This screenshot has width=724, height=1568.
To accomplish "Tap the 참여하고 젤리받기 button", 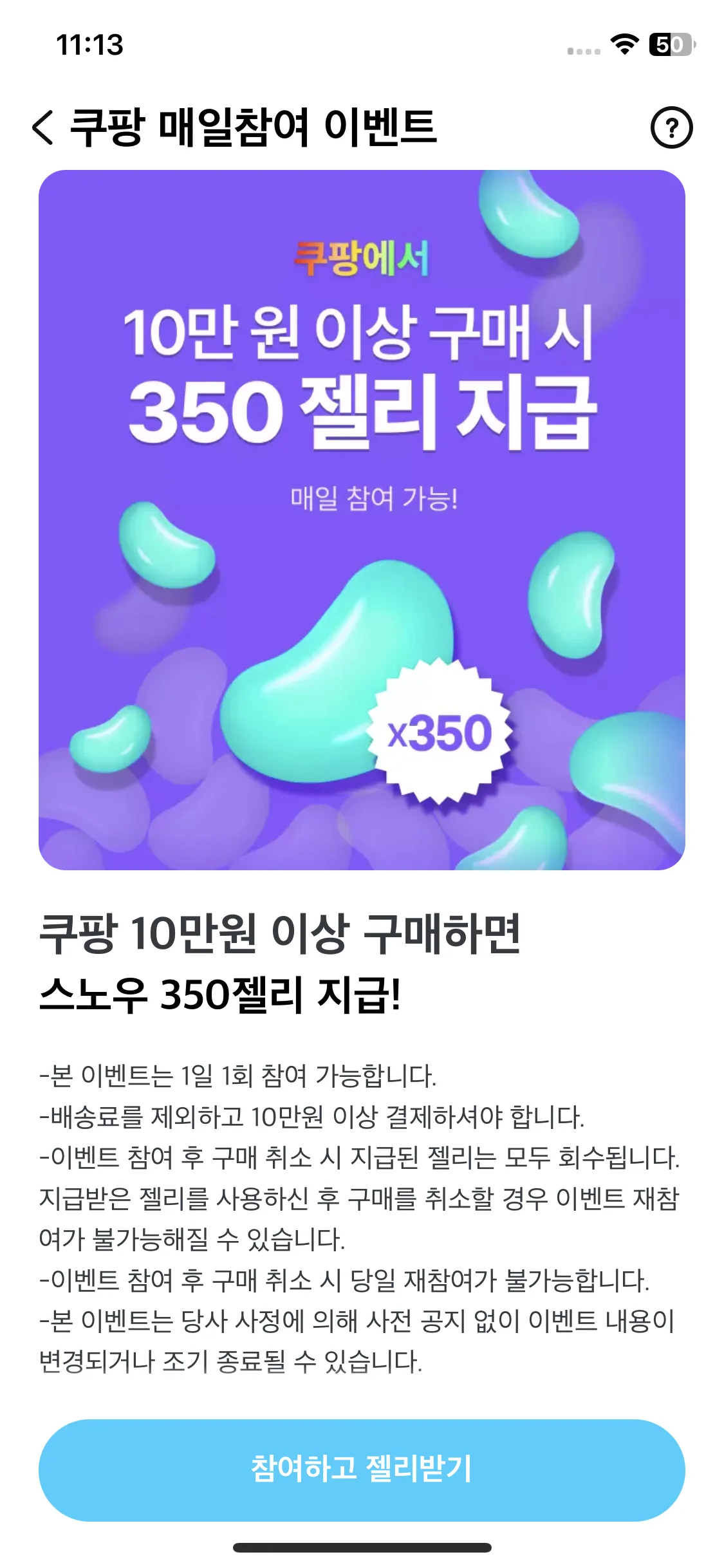I will pos(362,1470).
